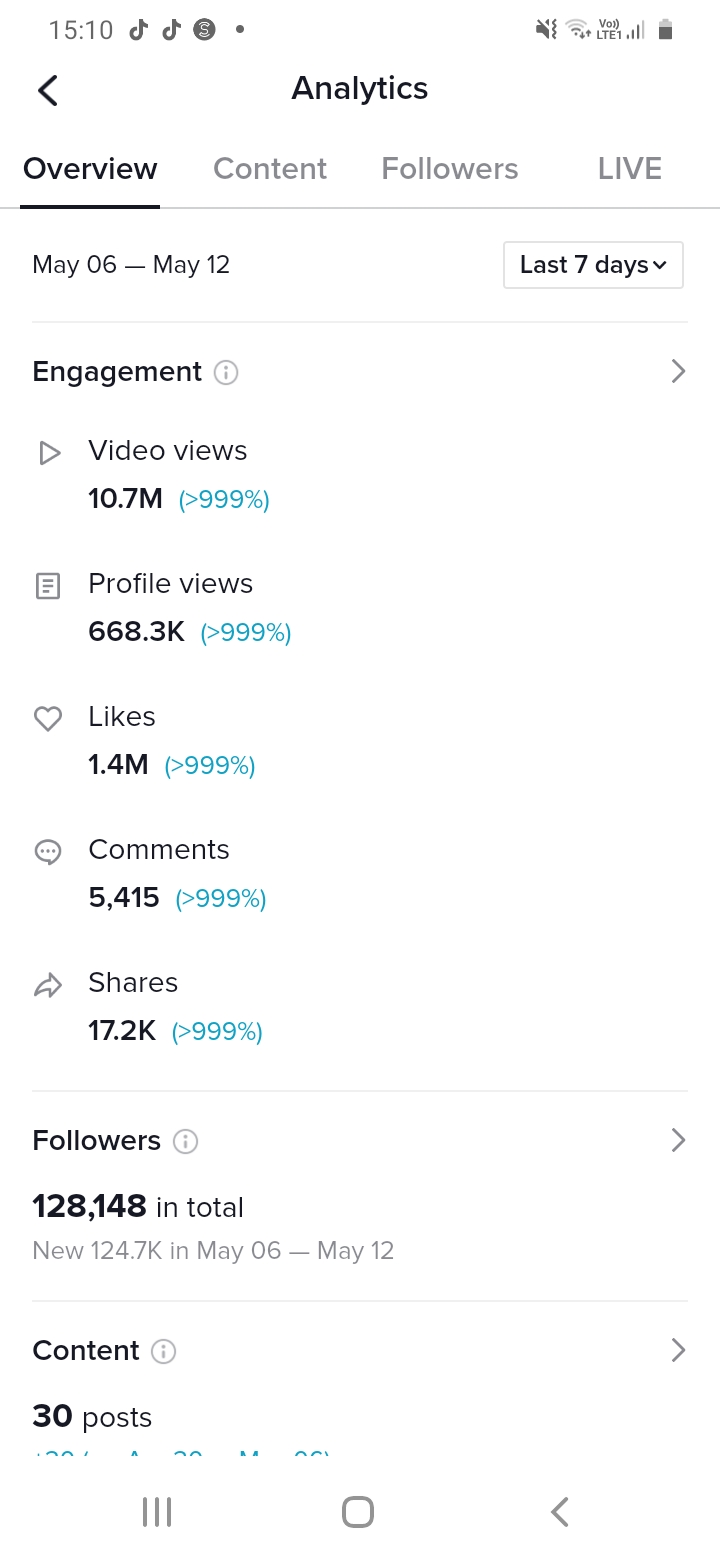Open Content details chevron

678,1350
